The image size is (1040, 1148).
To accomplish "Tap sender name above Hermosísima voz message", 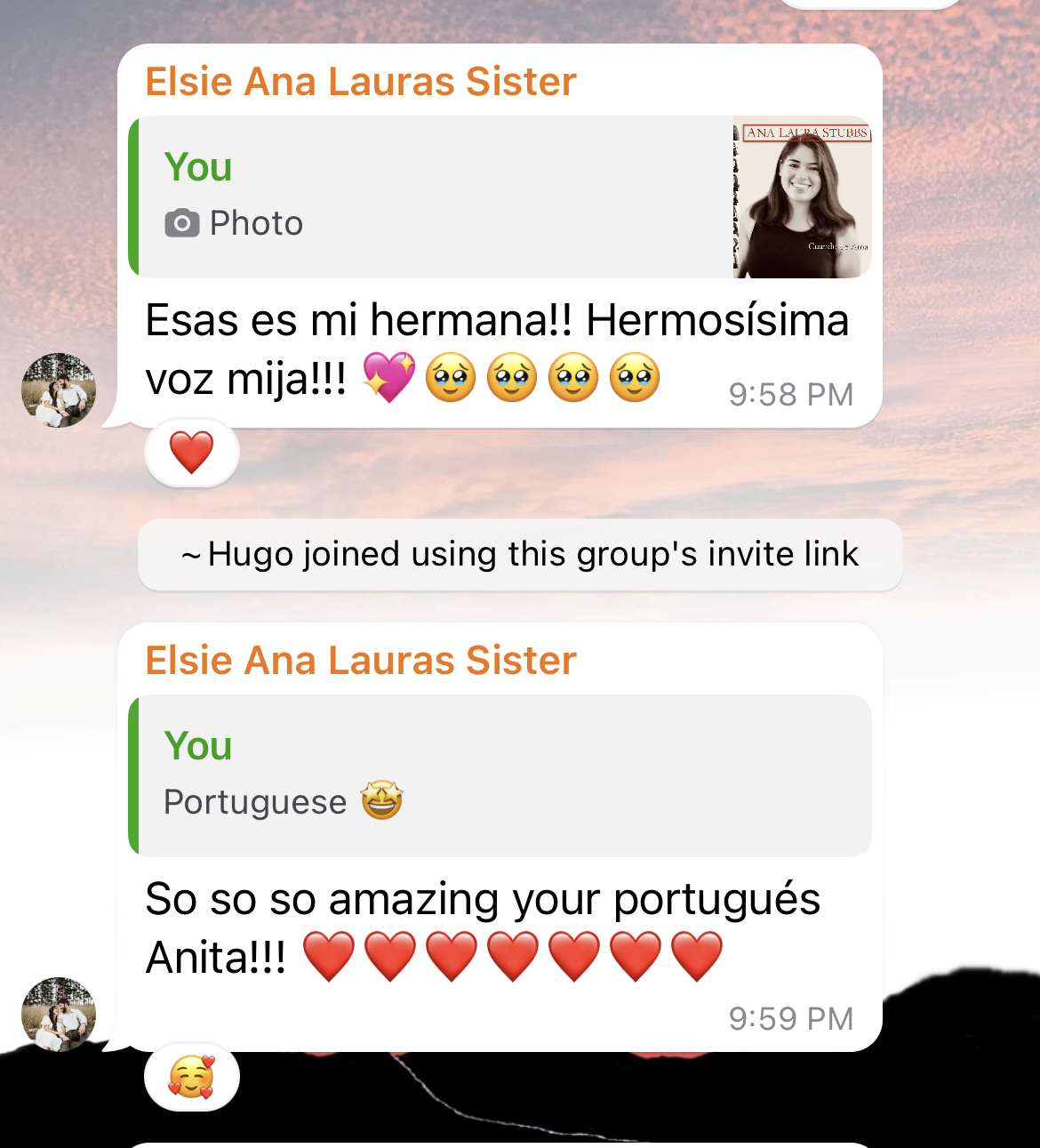I will 361,82.
